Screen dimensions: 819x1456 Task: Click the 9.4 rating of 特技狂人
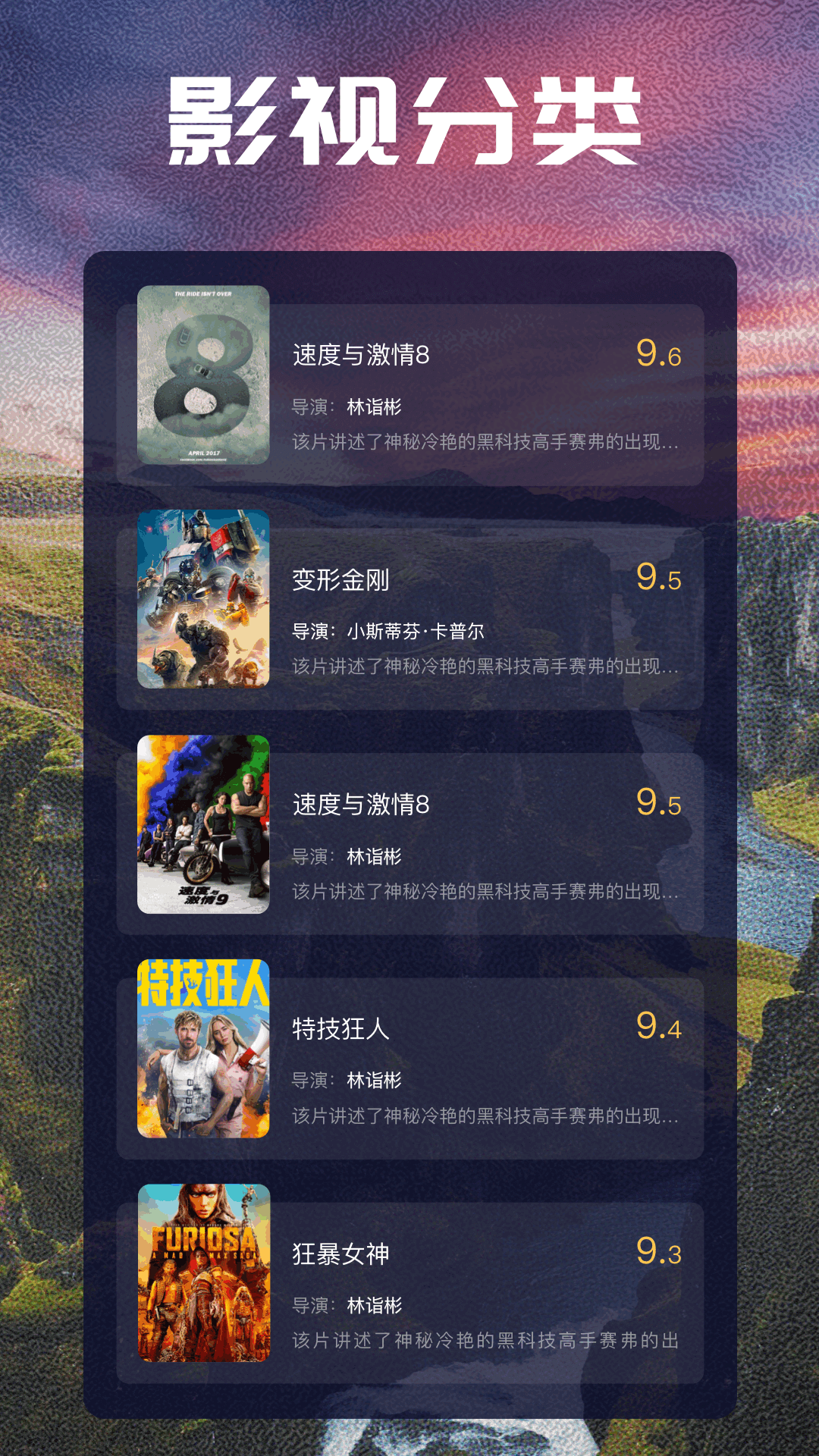tap(660, 1028)
